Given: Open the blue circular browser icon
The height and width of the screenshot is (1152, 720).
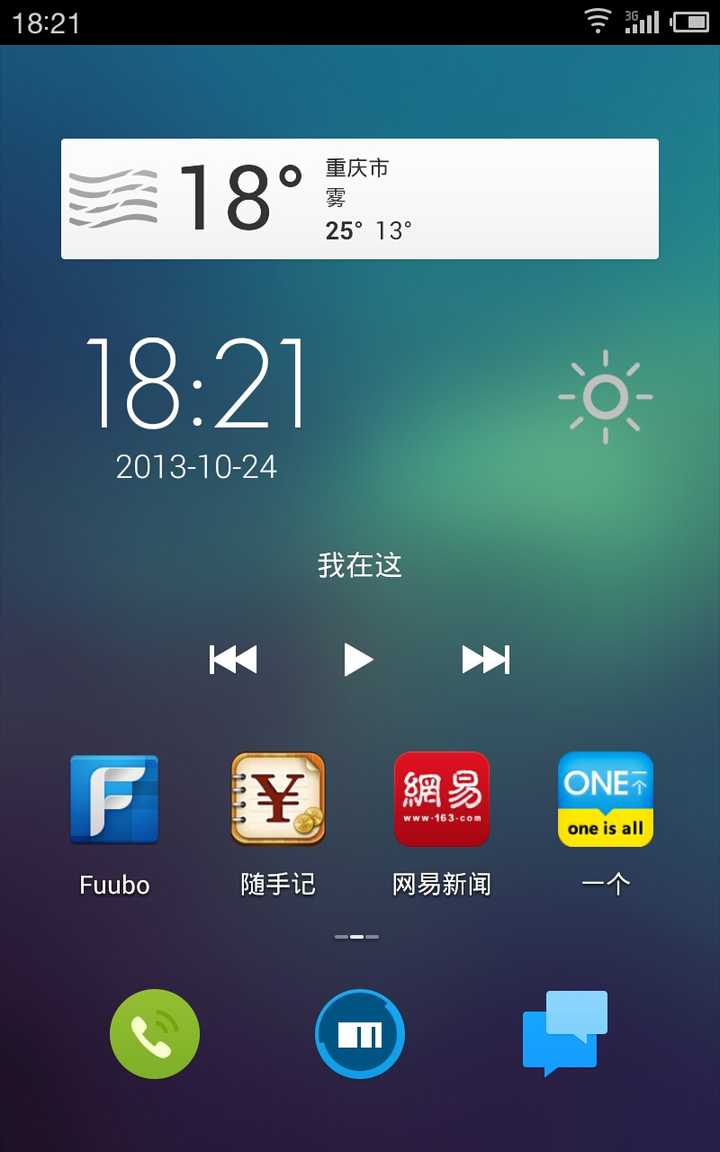Looking at the screenshot, I should pyautogui.click(x=360, y=1034).
